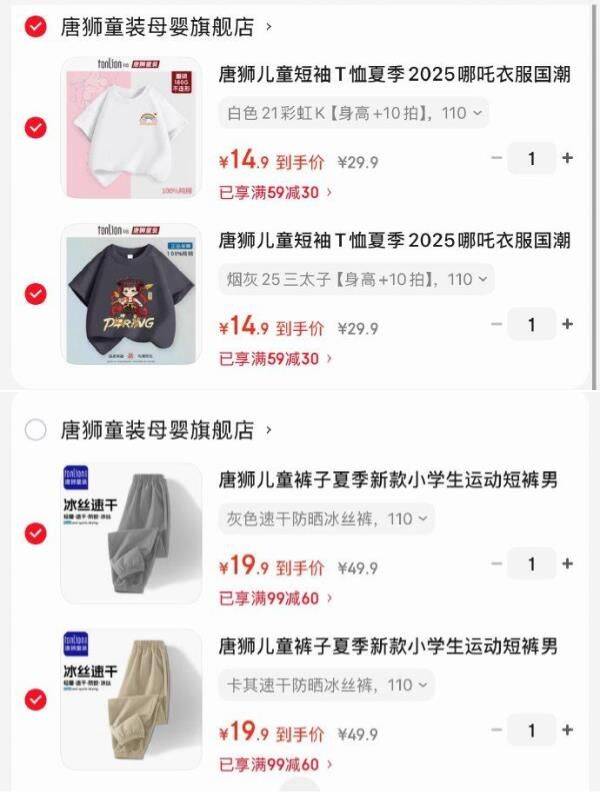The height and width of the screenshot is (792, 600).
Task: Change the 白色 21彩虹K size option
Action: point(353,113)
